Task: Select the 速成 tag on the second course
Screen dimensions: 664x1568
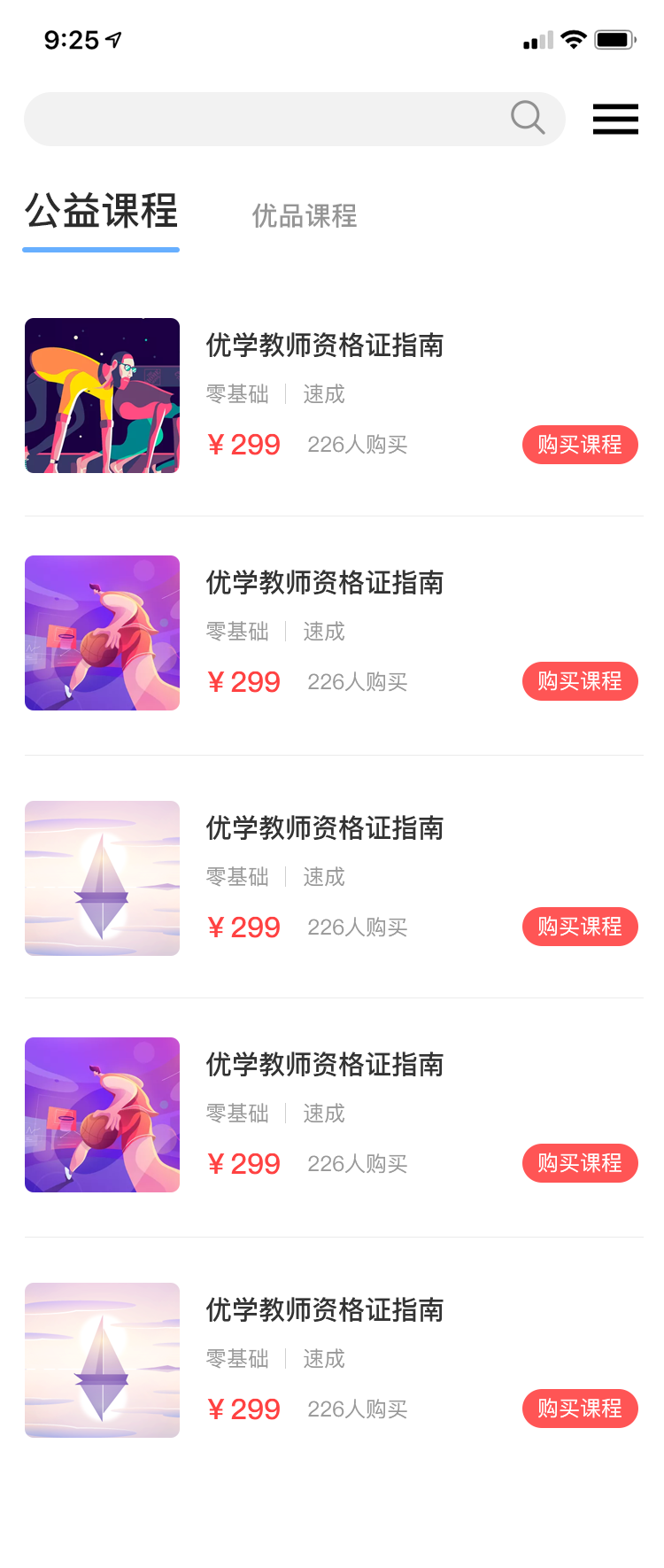Action: coord(323,632)
